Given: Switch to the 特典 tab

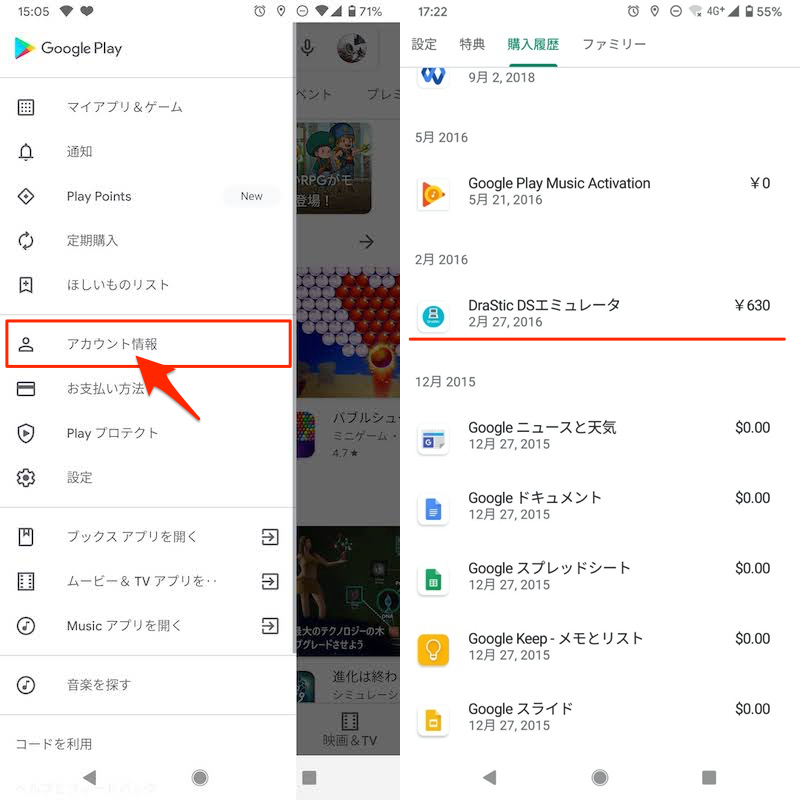Looking at the screenshot, I should (472, 44).
